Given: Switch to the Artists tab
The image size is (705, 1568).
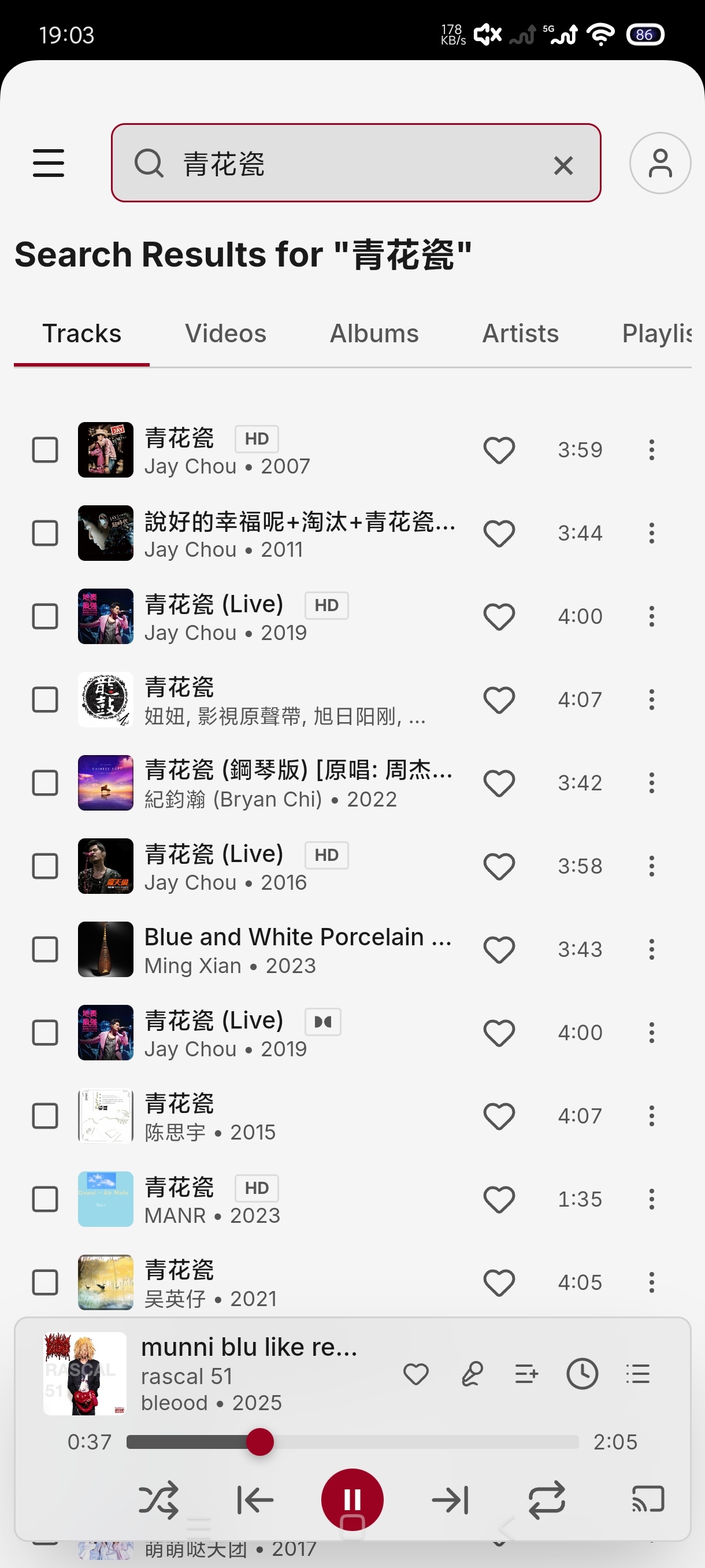Looking at the screenshot, I should 521,334.
